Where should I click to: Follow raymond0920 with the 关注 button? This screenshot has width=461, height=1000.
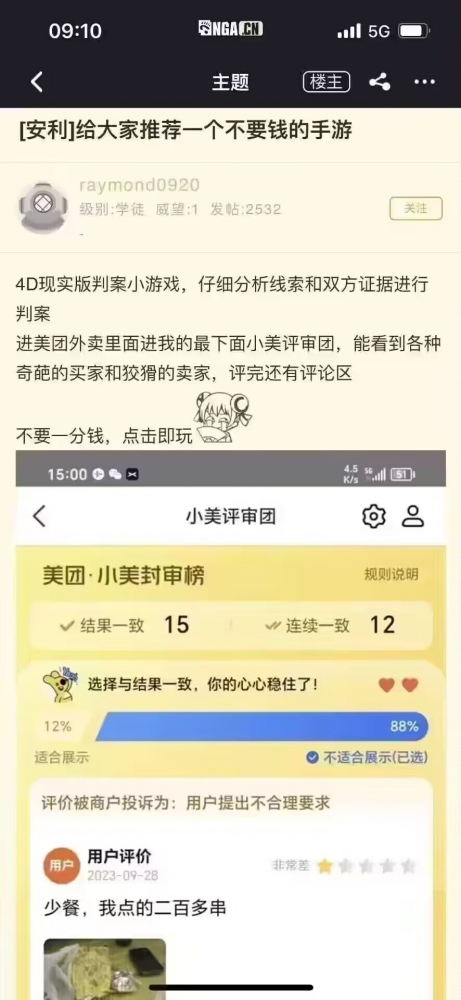pos(416,209)
